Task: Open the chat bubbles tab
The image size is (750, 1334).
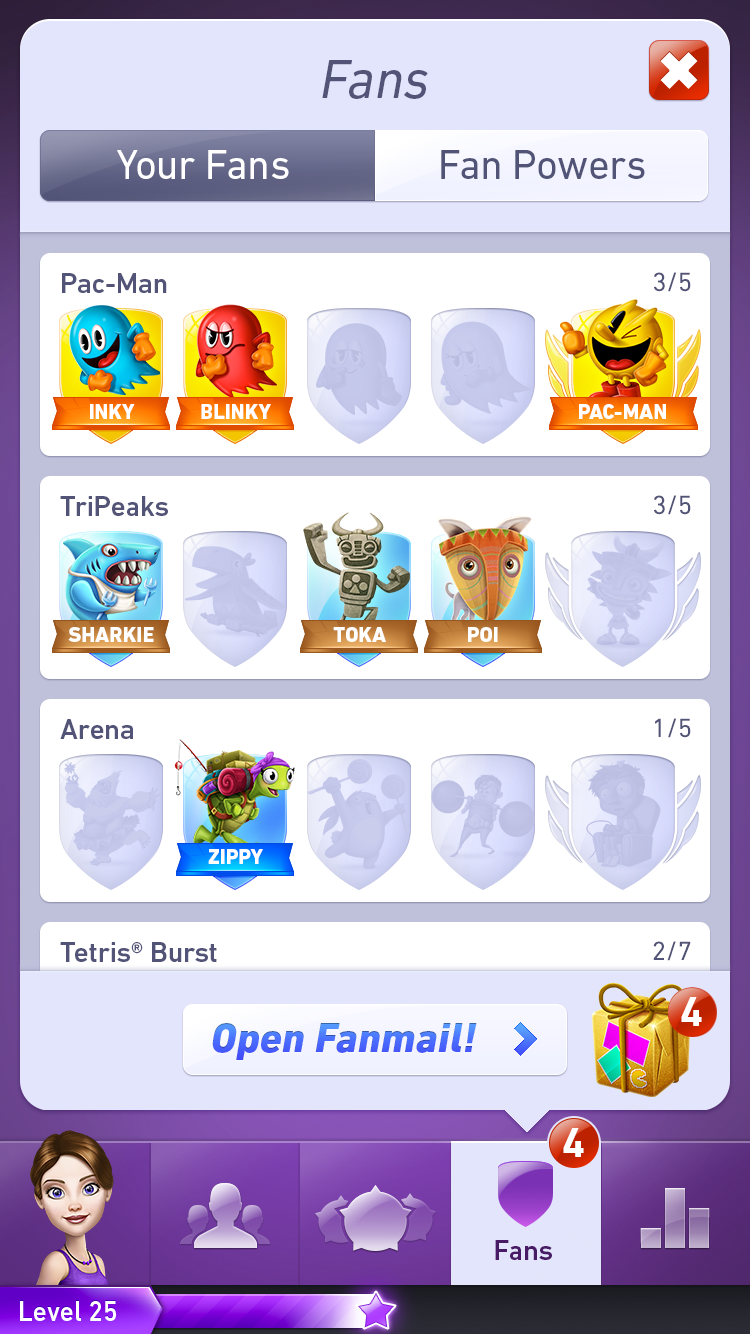Action: point(374,1215)
